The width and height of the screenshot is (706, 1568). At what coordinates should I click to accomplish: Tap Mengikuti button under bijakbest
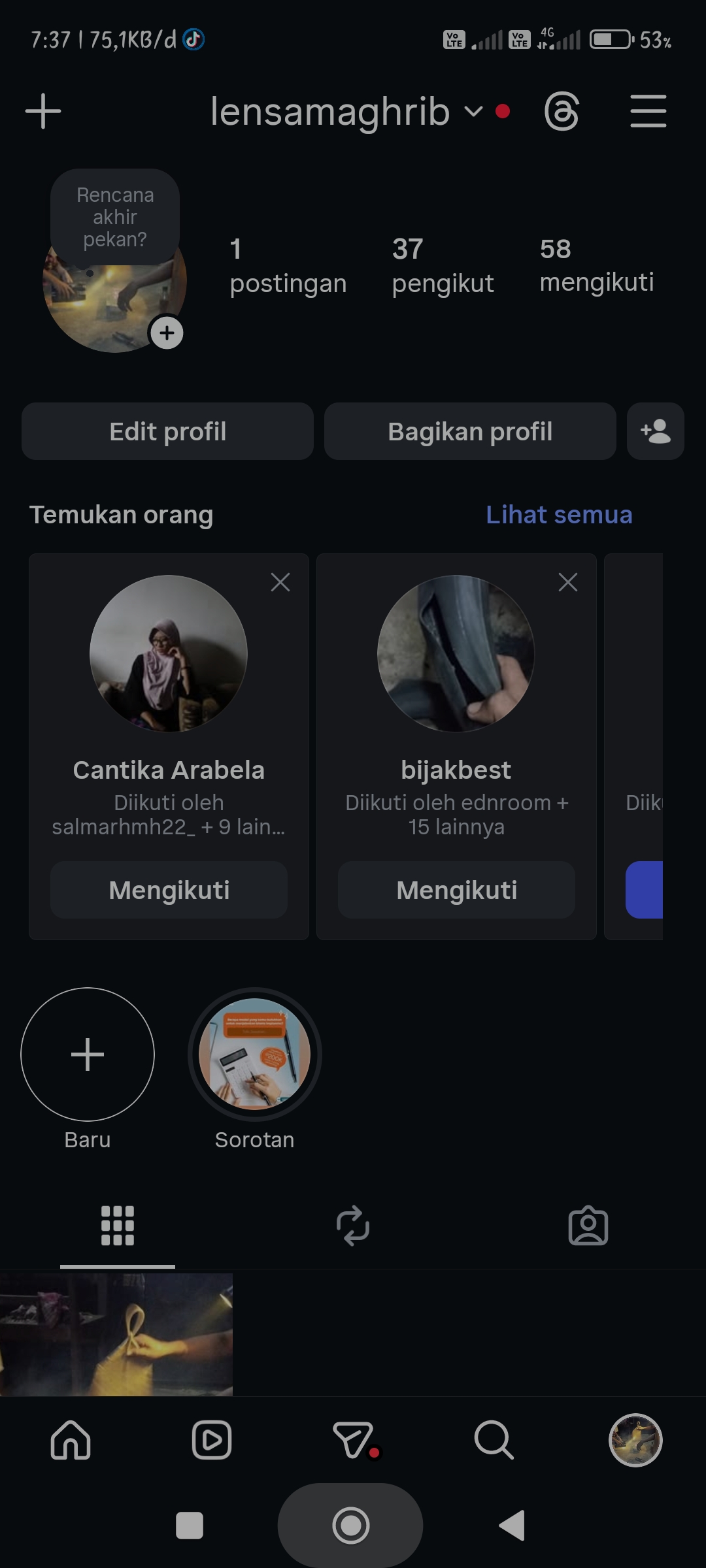[456, 890]
